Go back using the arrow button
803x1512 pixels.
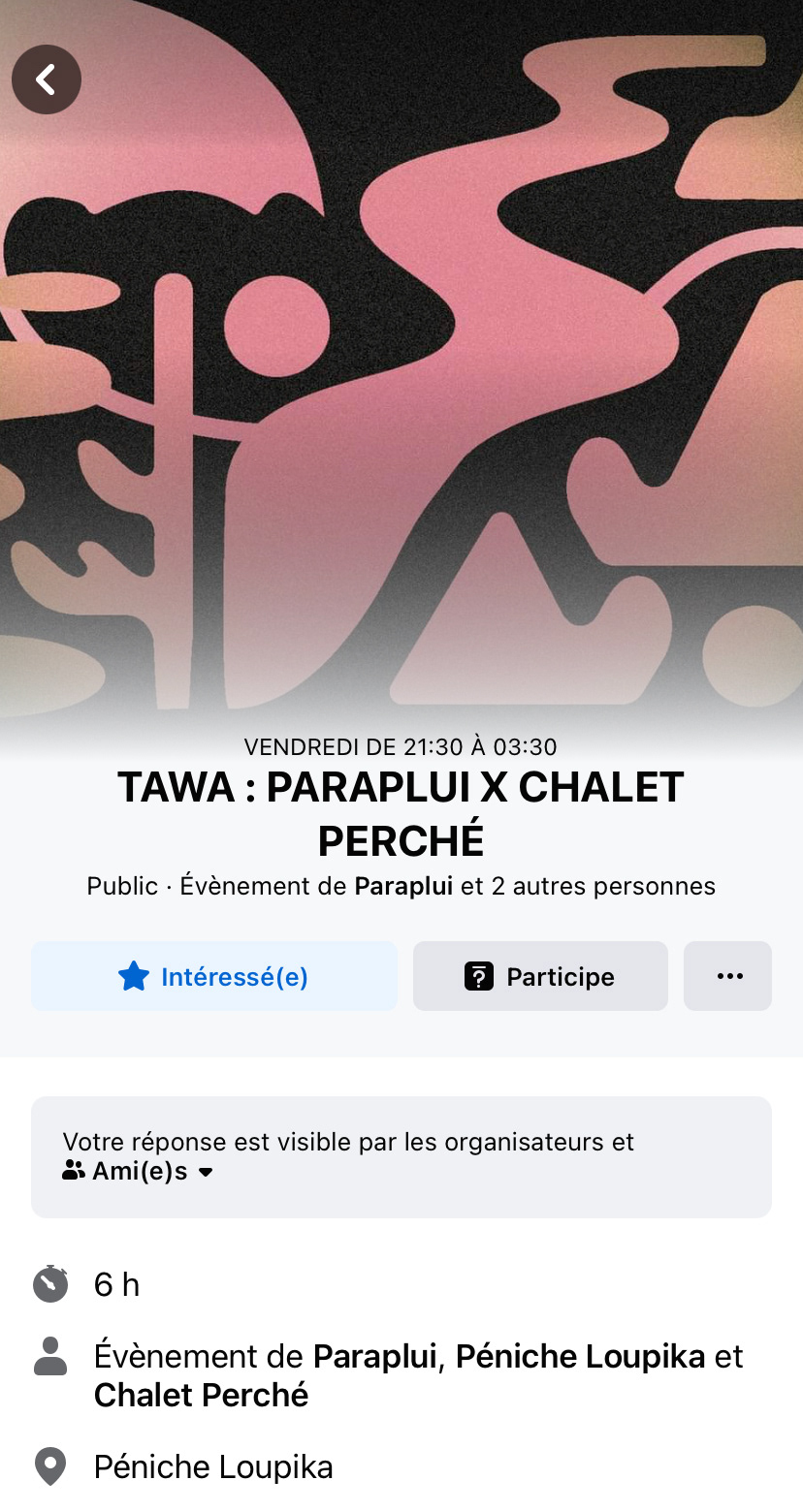[x=47, y=79]
